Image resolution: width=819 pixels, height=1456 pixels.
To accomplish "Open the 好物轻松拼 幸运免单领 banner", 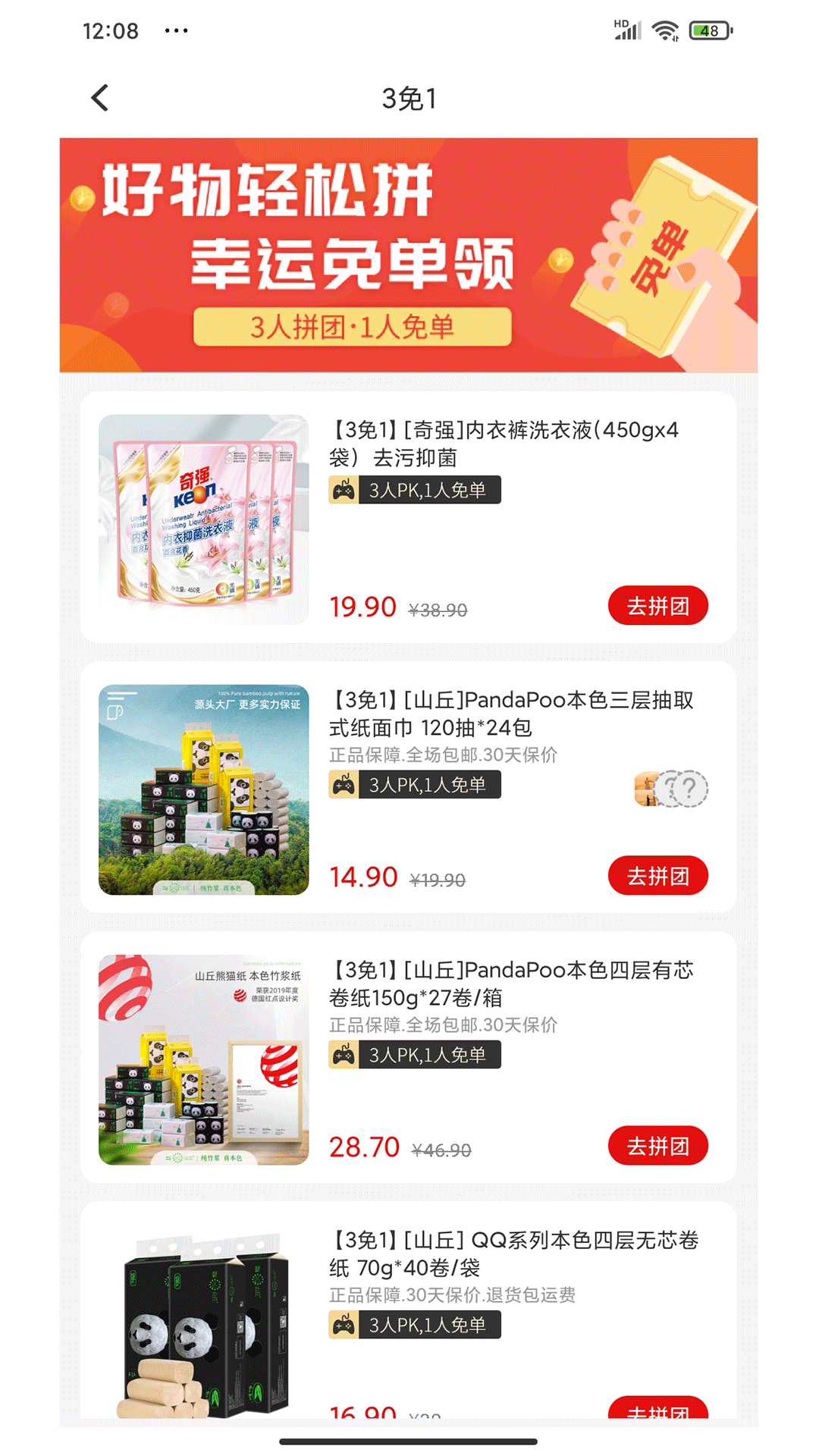I will 408,255.
